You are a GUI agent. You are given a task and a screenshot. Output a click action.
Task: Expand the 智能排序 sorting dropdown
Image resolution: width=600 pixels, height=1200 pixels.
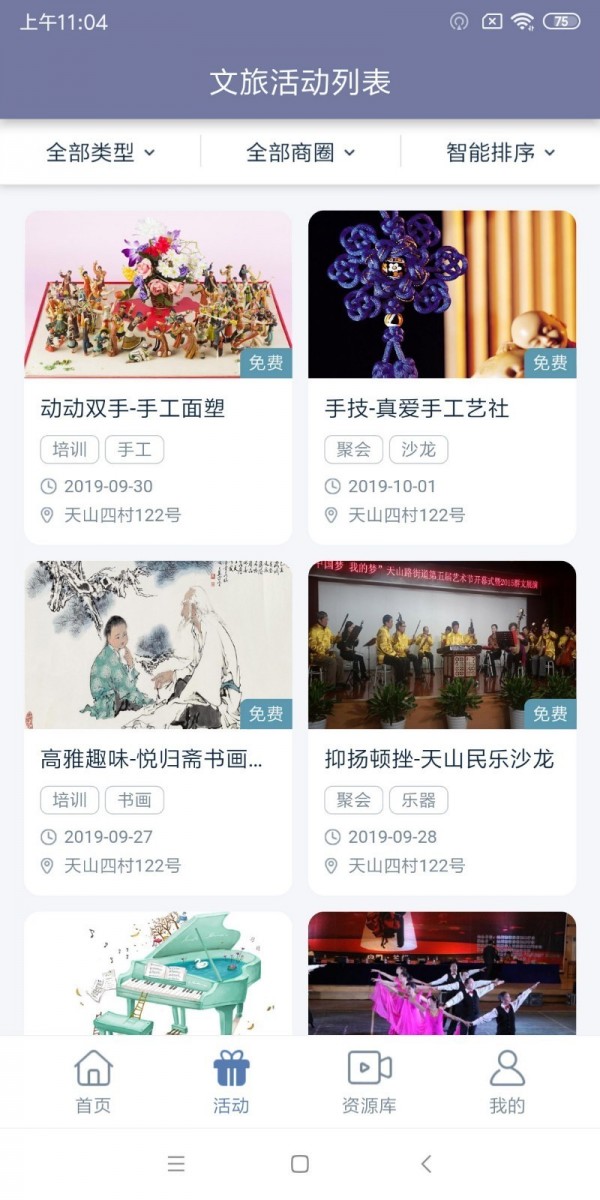[x=500, y=152]
